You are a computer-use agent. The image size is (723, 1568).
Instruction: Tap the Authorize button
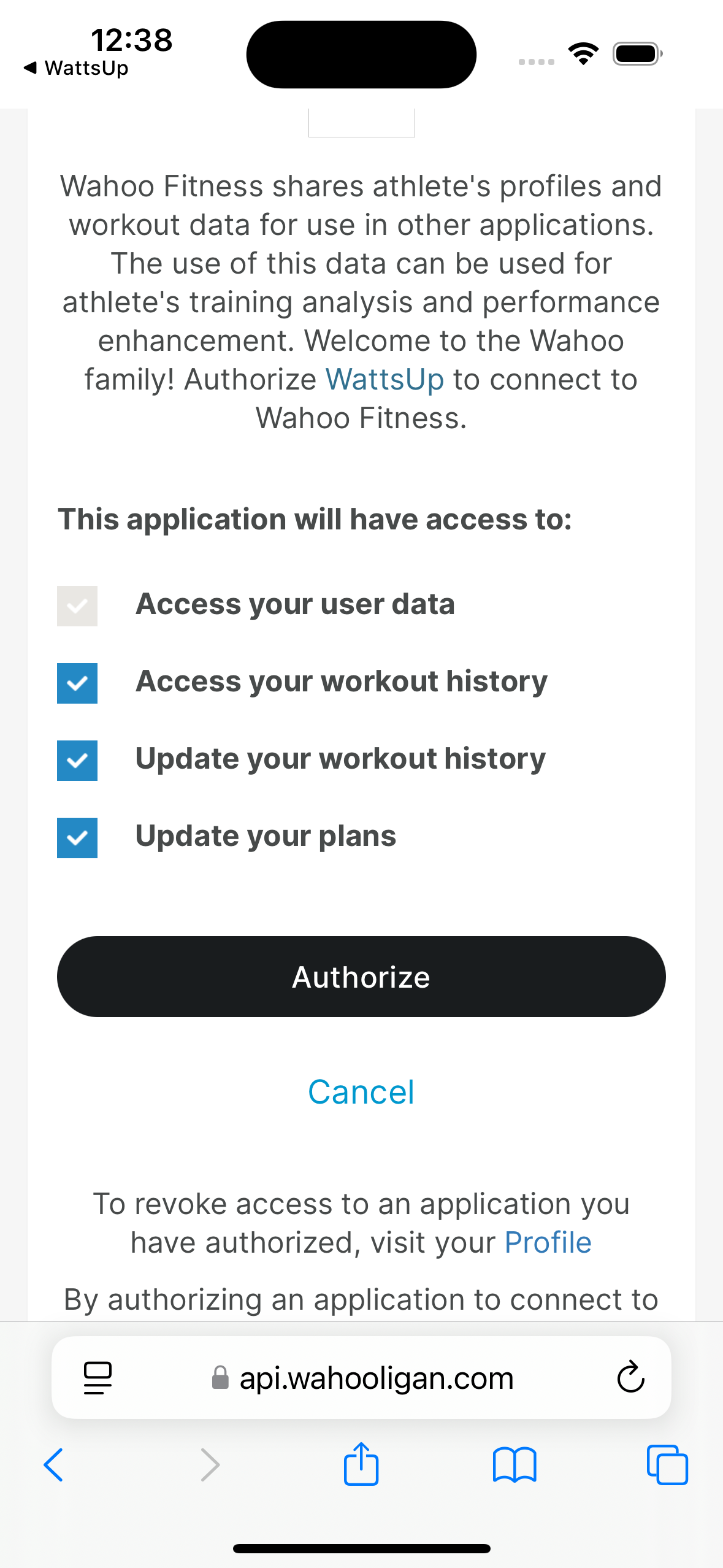(x=361, y=977)
